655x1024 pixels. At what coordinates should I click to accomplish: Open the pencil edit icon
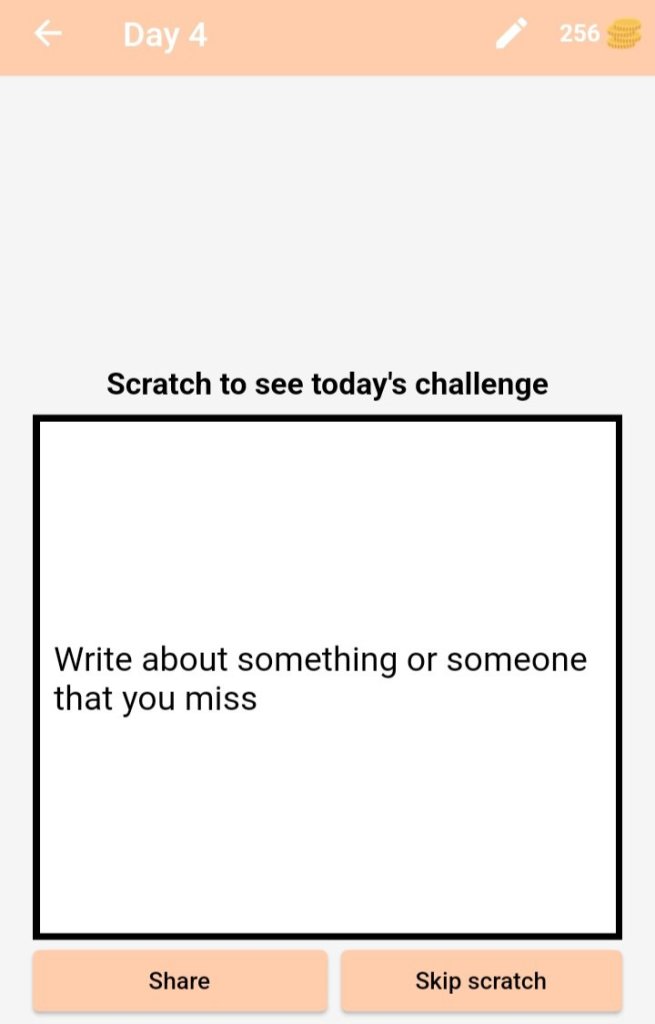(510, 34)
